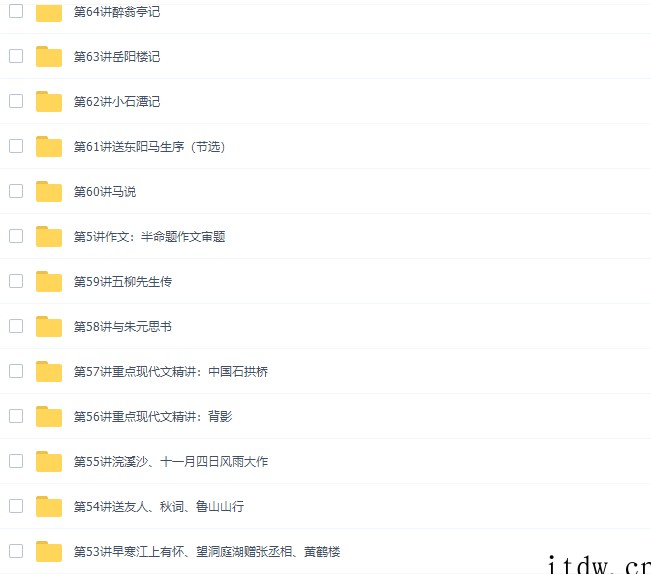Check the box next to 第60讲马说
This screenshot has height=574, width=651.
pos(16,191)
